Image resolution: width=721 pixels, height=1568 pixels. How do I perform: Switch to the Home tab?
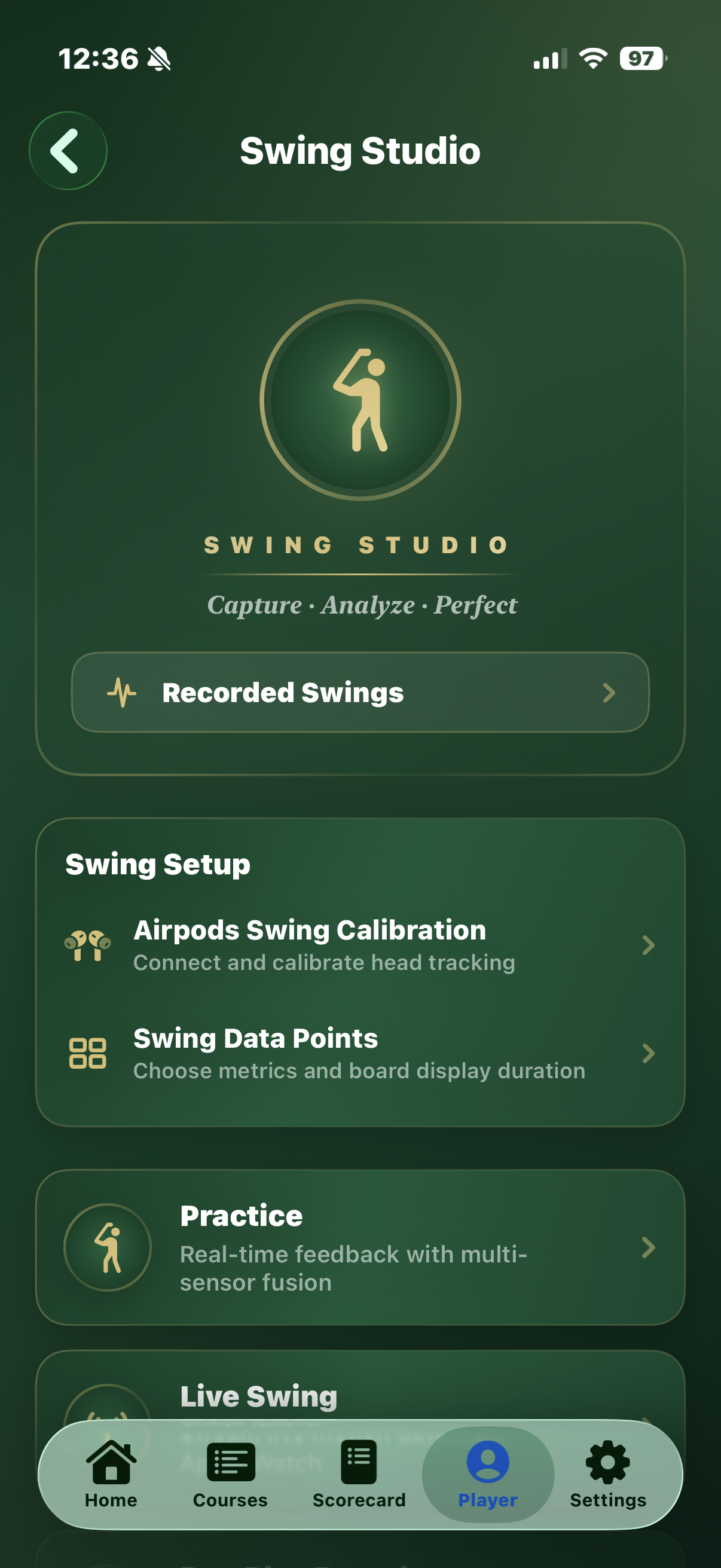click(x=111, y=1473)
